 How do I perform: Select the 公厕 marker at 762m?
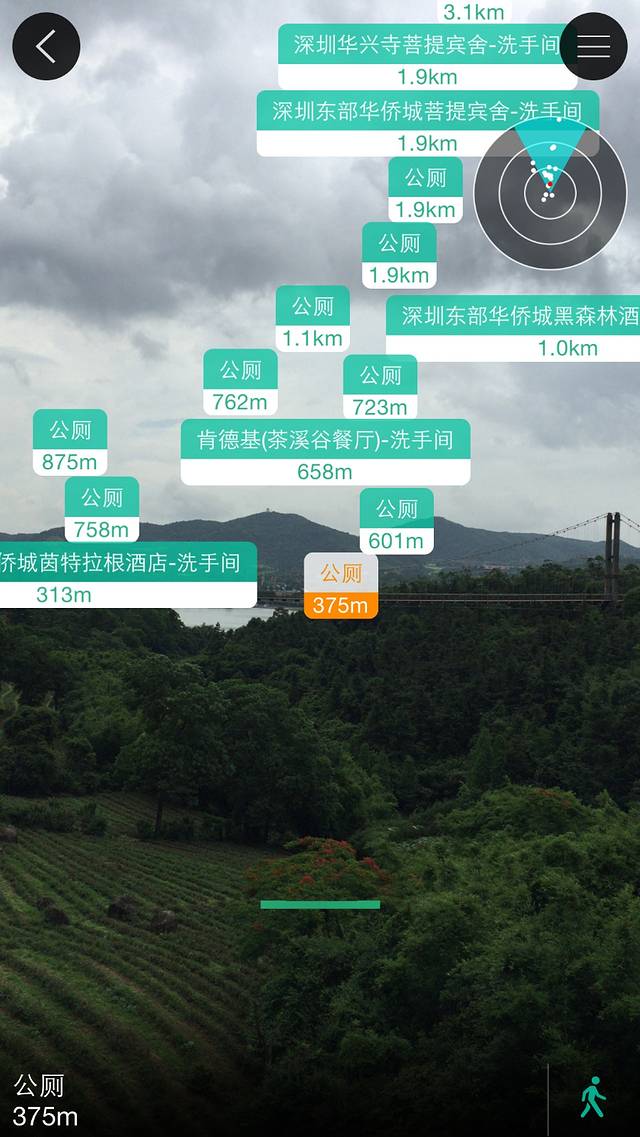(x=240, y=383)
